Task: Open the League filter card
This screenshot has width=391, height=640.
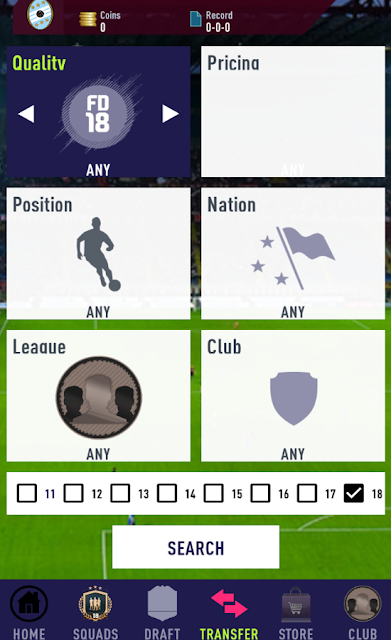Action: pos(98,396)
